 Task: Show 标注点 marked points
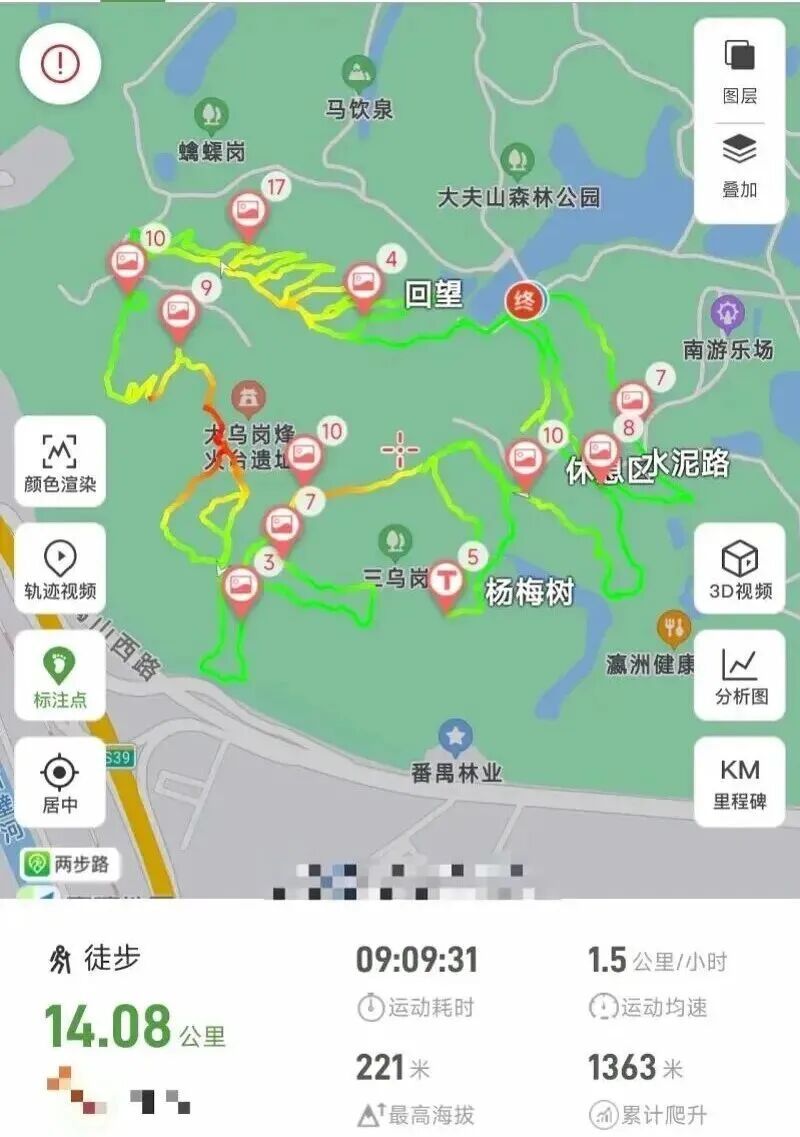(60, 678)
